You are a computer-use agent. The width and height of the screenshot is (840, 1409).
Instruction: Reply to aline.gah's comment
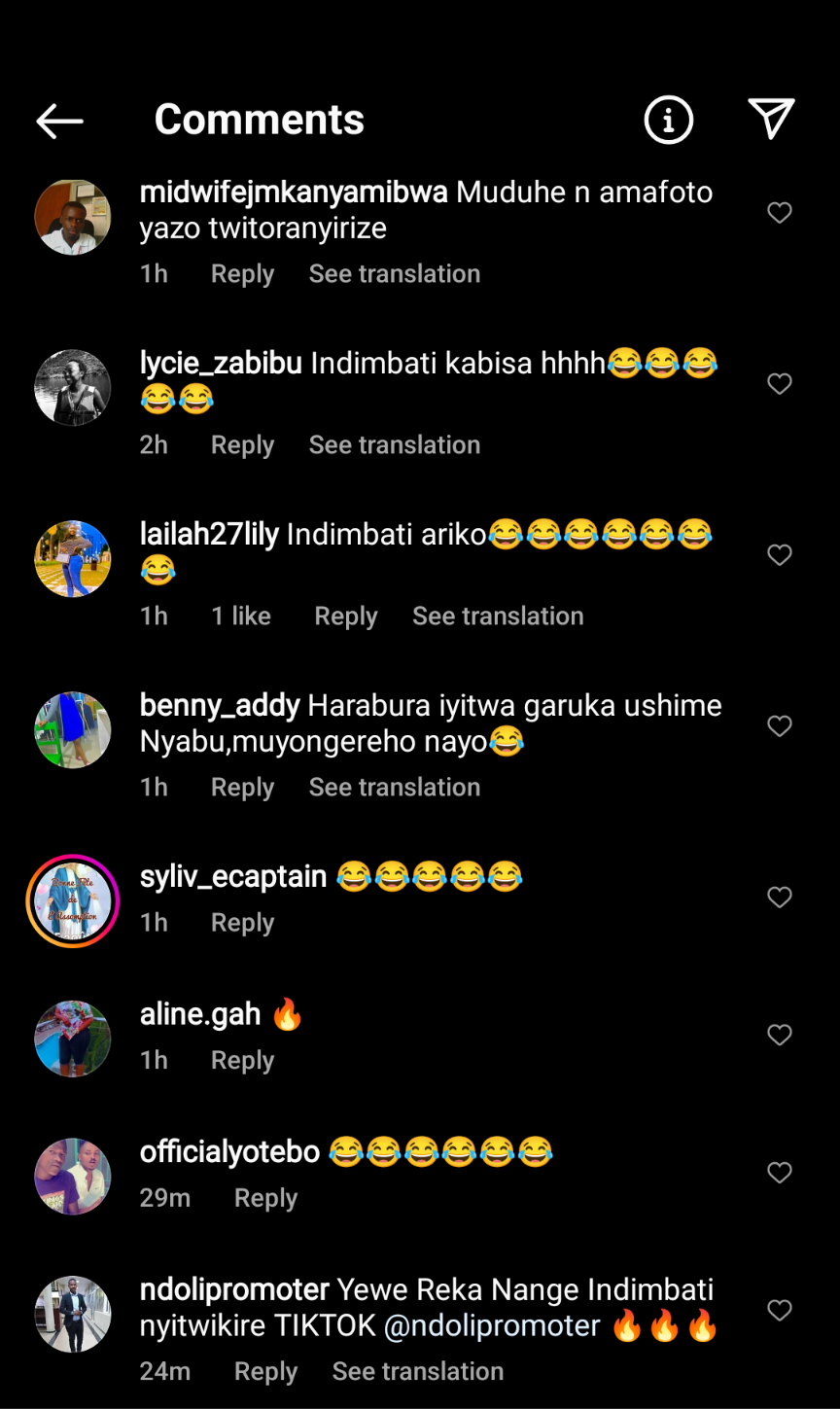click(242, 1061)
